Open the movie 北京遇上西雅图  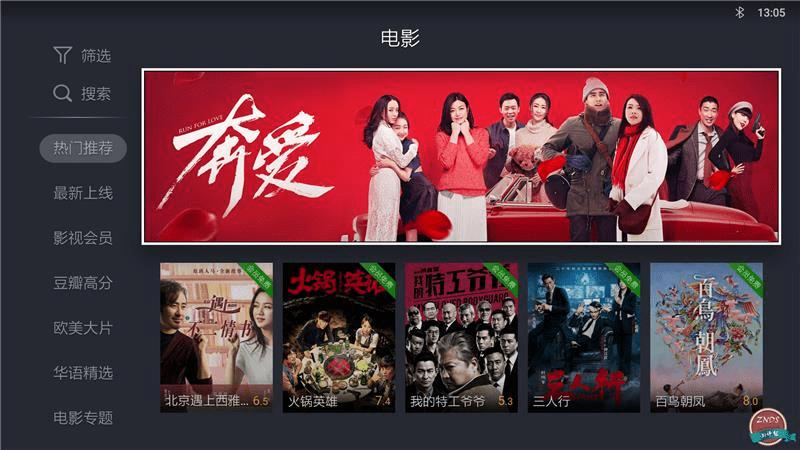click(216, 337)
